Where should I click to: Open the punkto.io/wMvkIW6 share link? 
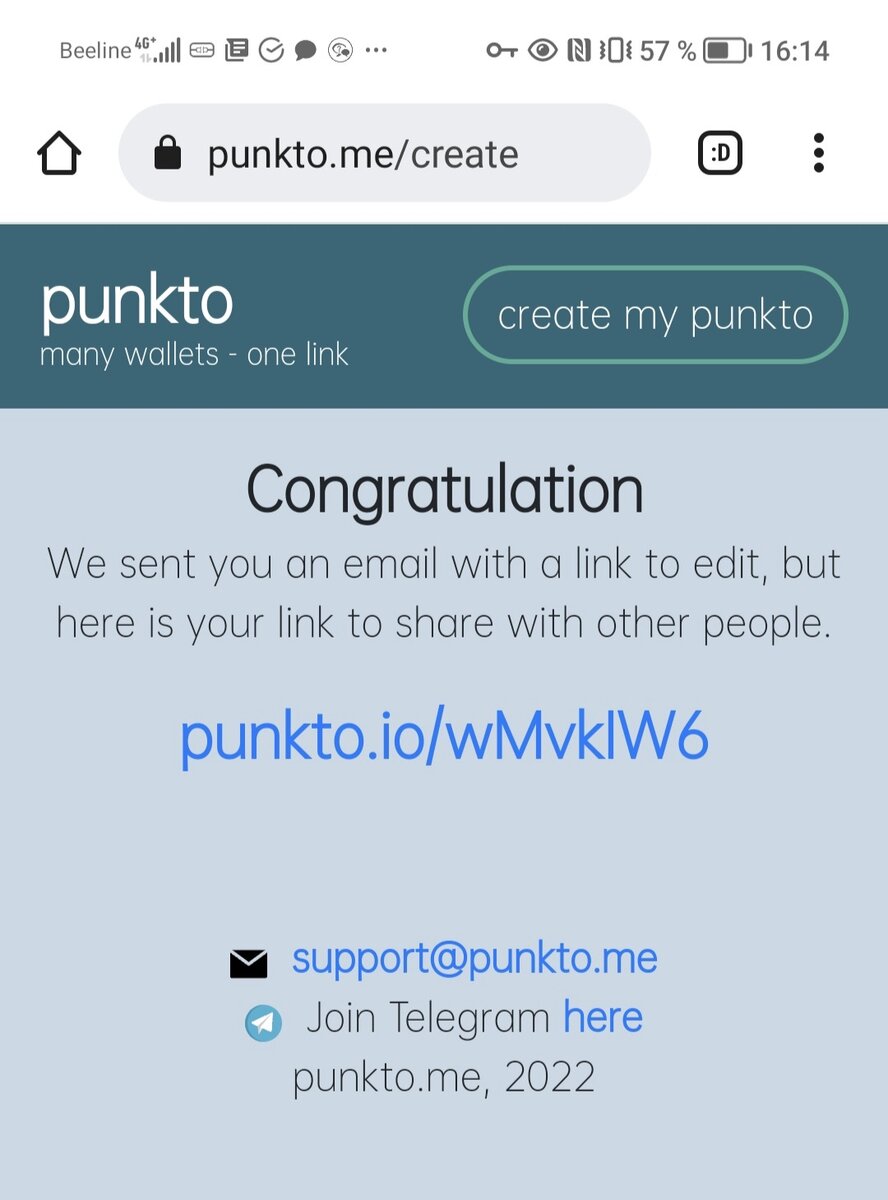coord(444,739)
